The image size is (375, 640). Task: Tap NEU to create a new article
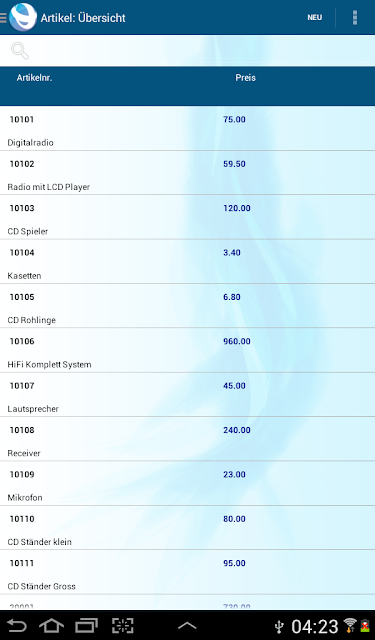[315, 18]
